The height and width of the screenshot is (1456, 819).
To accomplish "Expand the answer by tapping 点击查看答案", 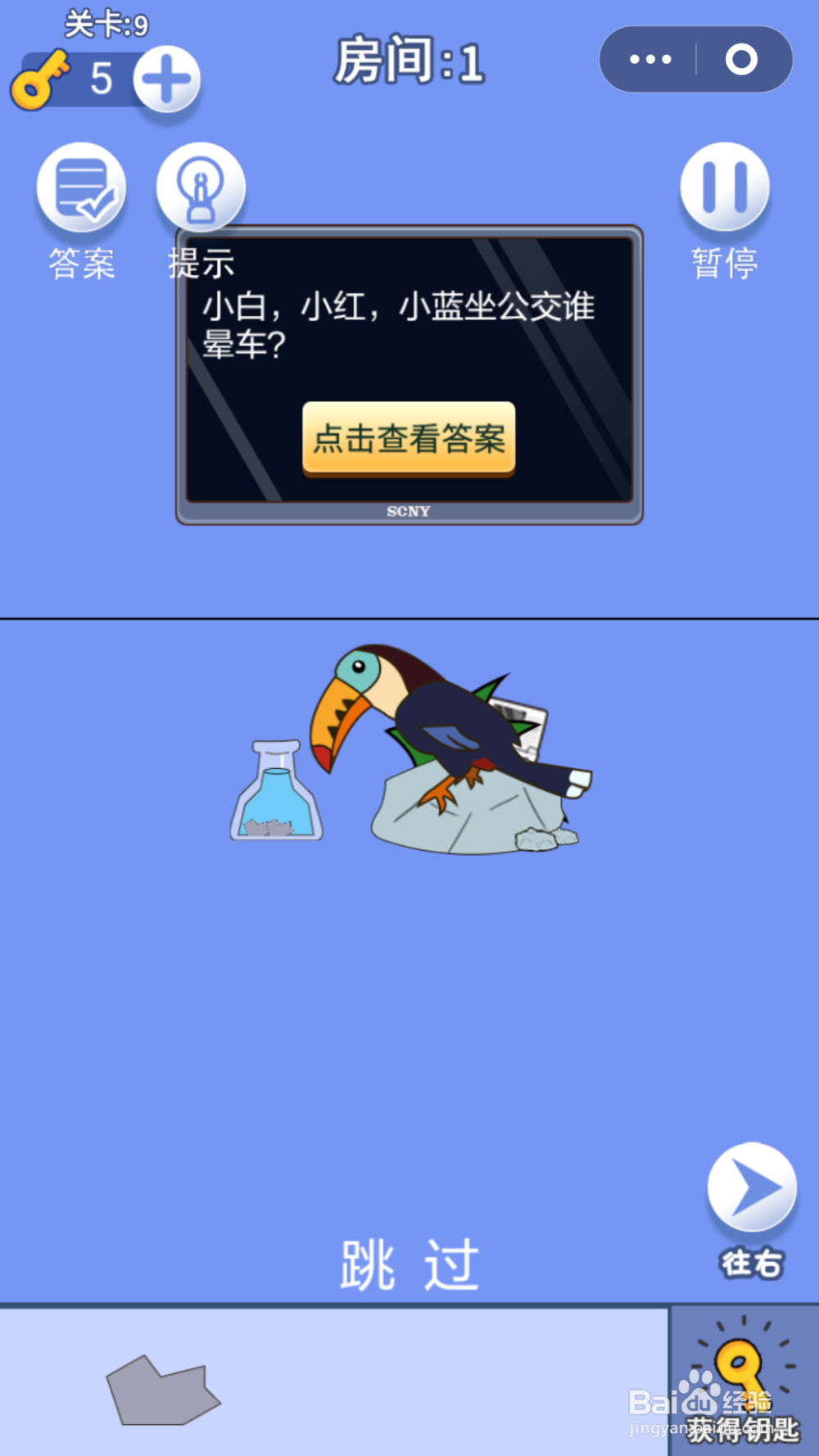I will pos(409,440).
